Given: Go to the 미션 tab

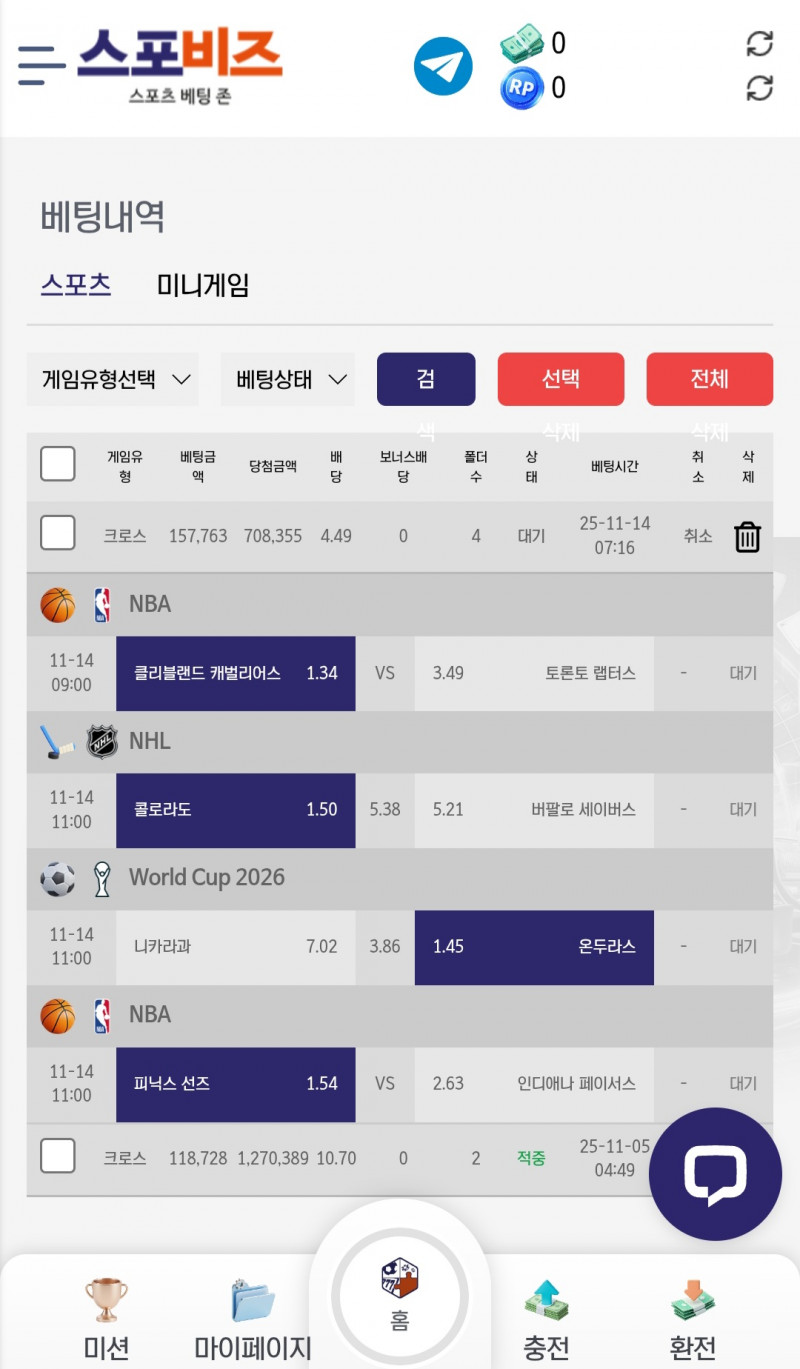Looking at the screenshot, I should pyautogui.click(x=106, y=1320).
